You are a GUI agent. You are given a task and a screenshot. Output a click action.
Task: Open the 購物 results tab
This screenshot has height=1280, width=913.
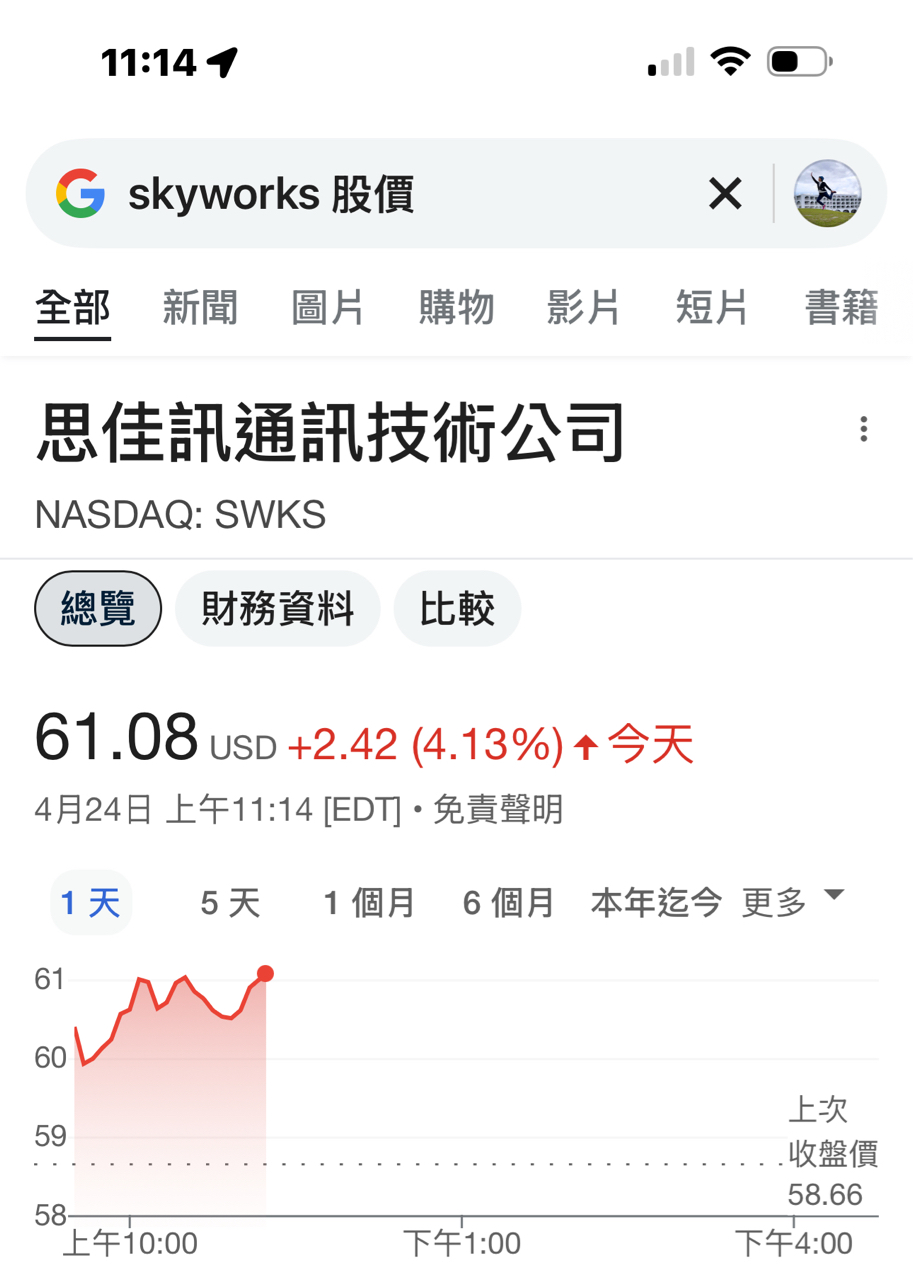pyautogui.click(x=456, y=307)
